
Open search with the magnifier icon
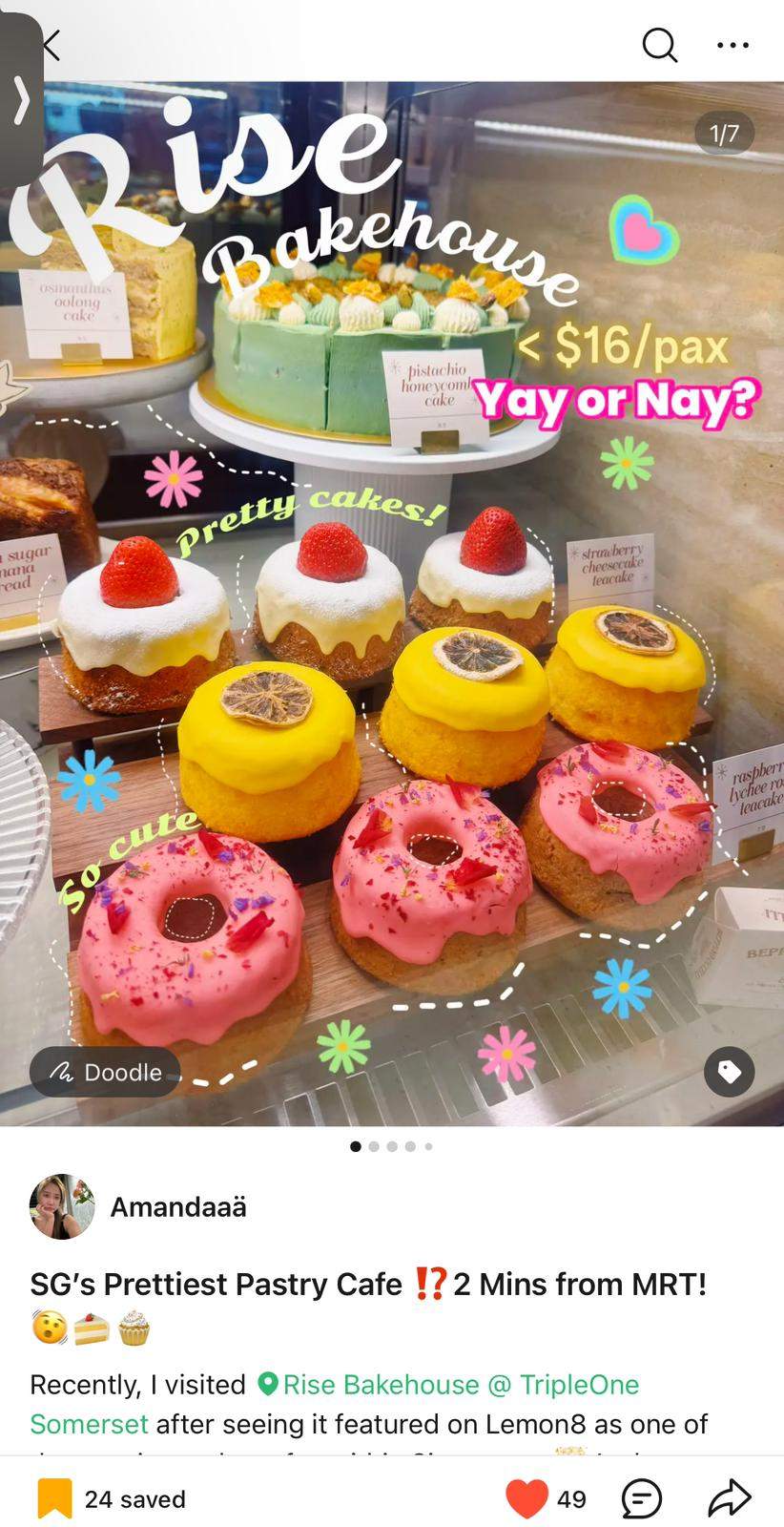(659, 45)
